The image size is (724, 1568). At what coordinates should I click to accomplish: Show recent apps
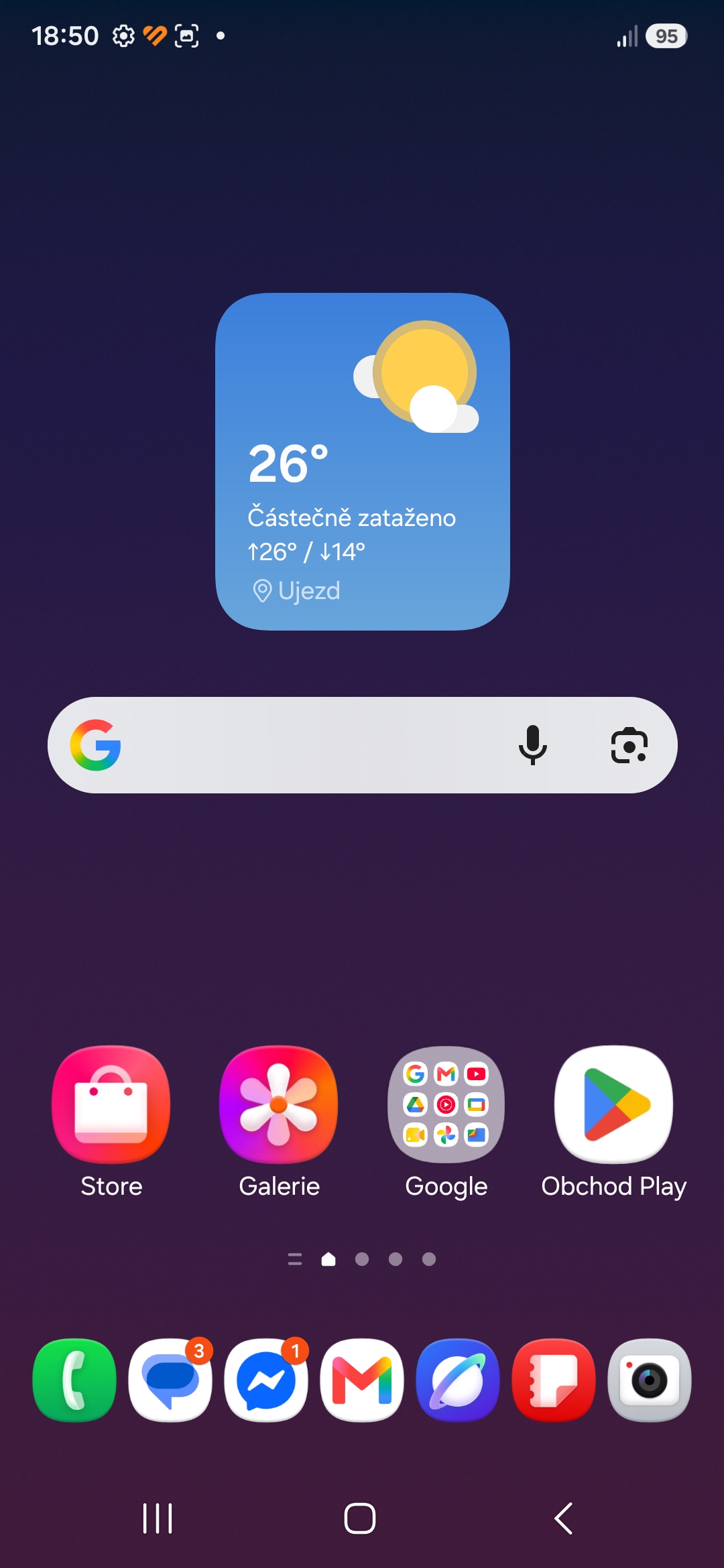158,1518
